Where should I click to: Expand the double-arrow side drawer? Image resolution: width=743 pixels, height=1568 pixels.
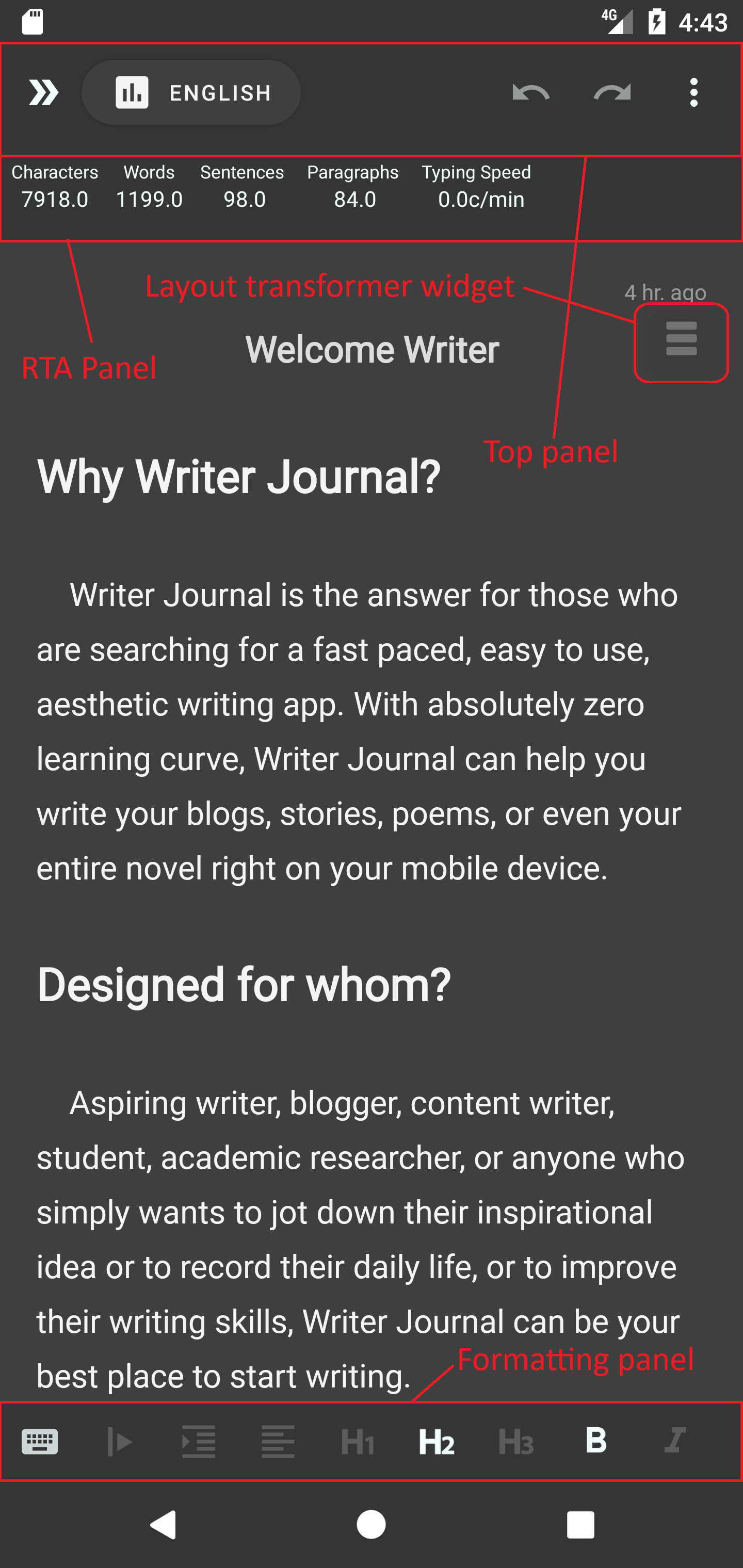[43, 92]
